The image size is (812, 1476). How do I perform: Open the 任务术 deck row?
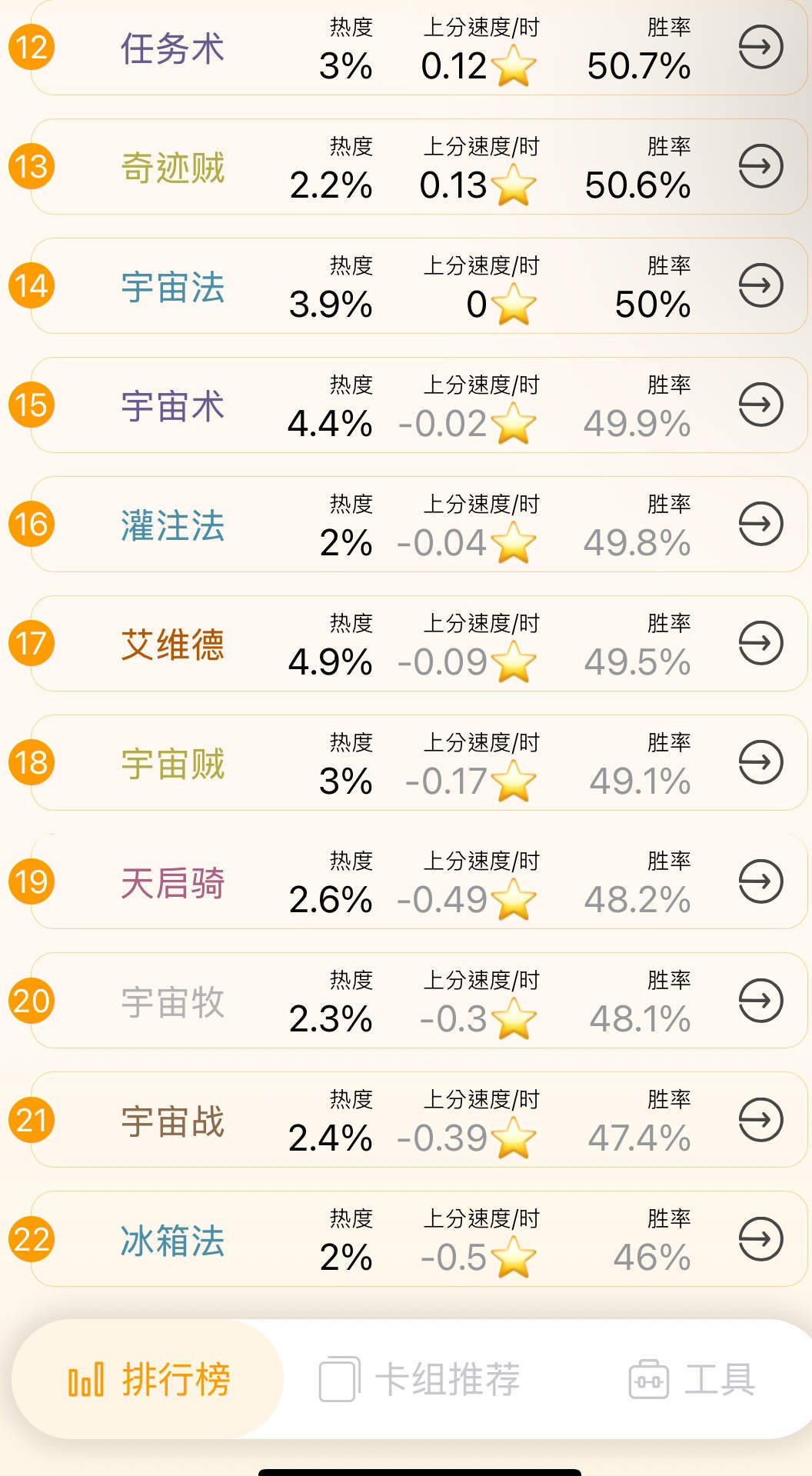point(172,48)
